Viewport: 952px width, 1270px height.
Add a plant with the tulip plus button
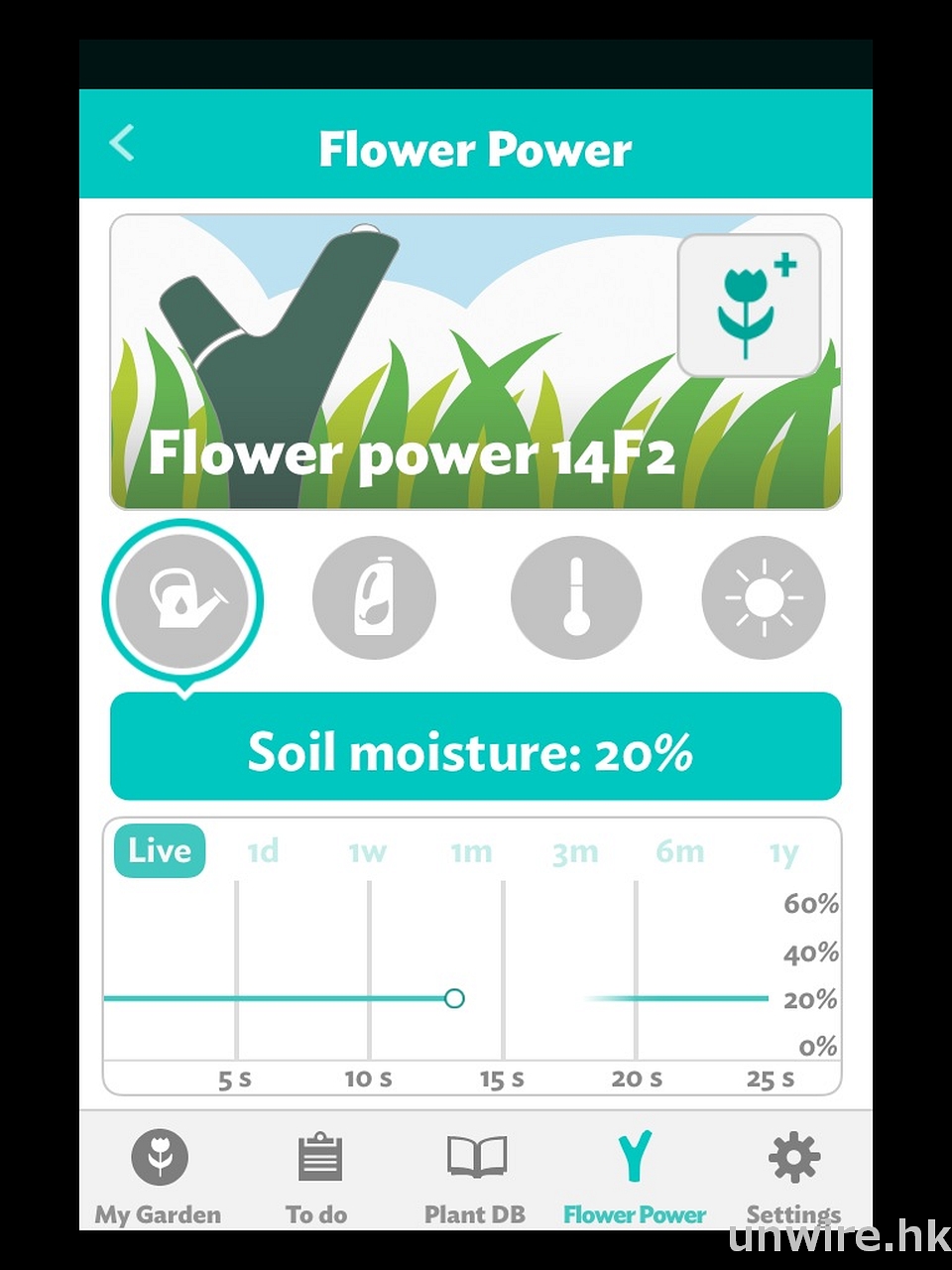(750, 306)
